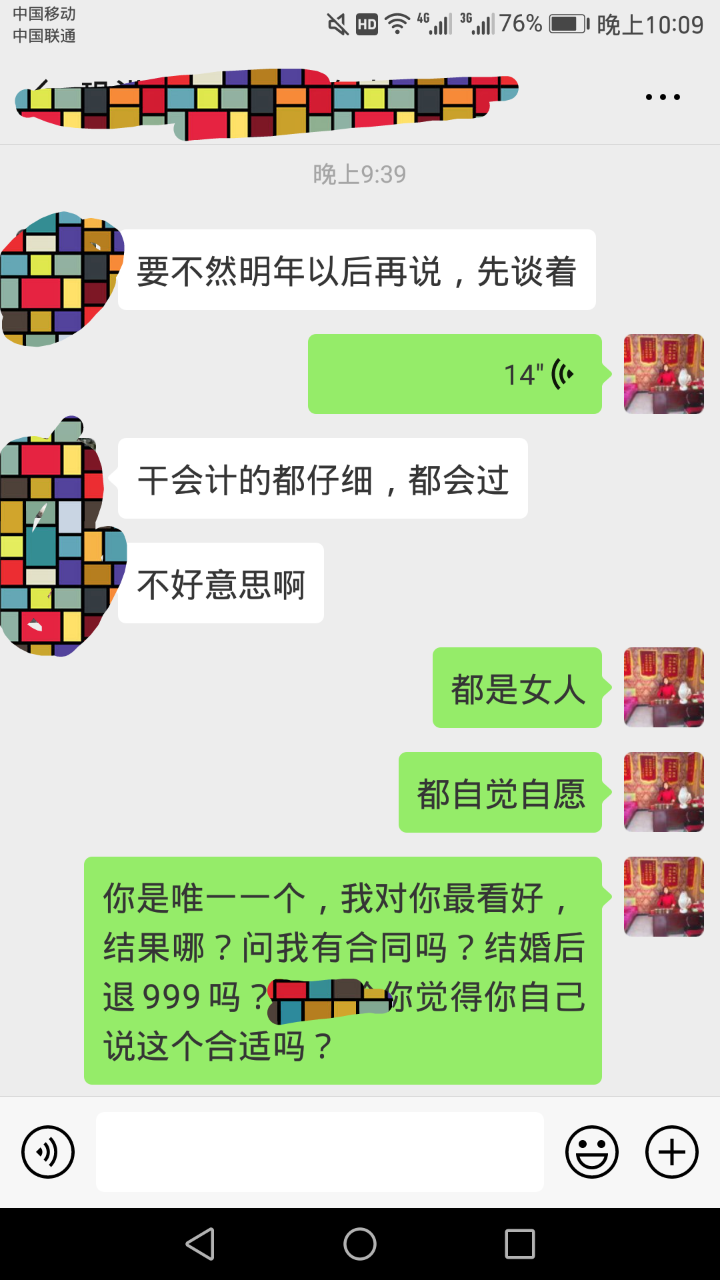
Task: Switch to voice input mode
Action: [48, 1152]
